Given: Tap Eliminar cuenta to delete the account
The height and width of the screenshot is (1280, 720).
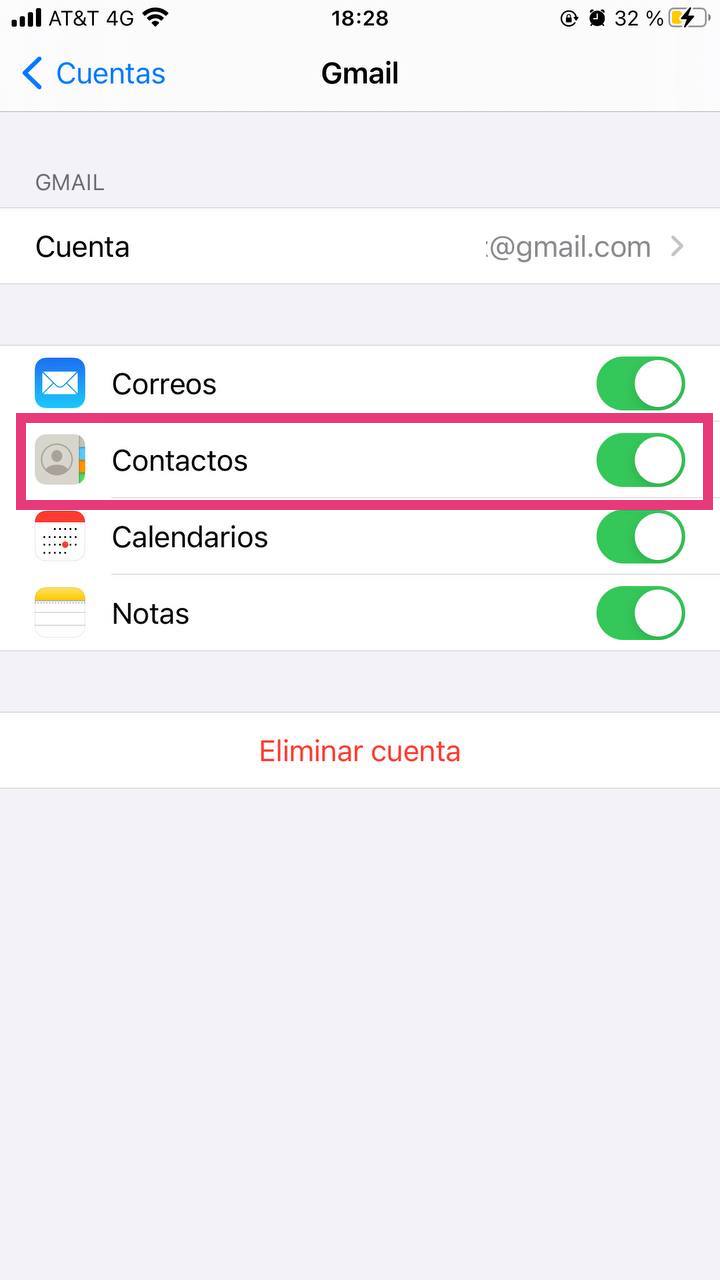Looking at the screenshot, I should pyautogui.click(x=359, y=751).
